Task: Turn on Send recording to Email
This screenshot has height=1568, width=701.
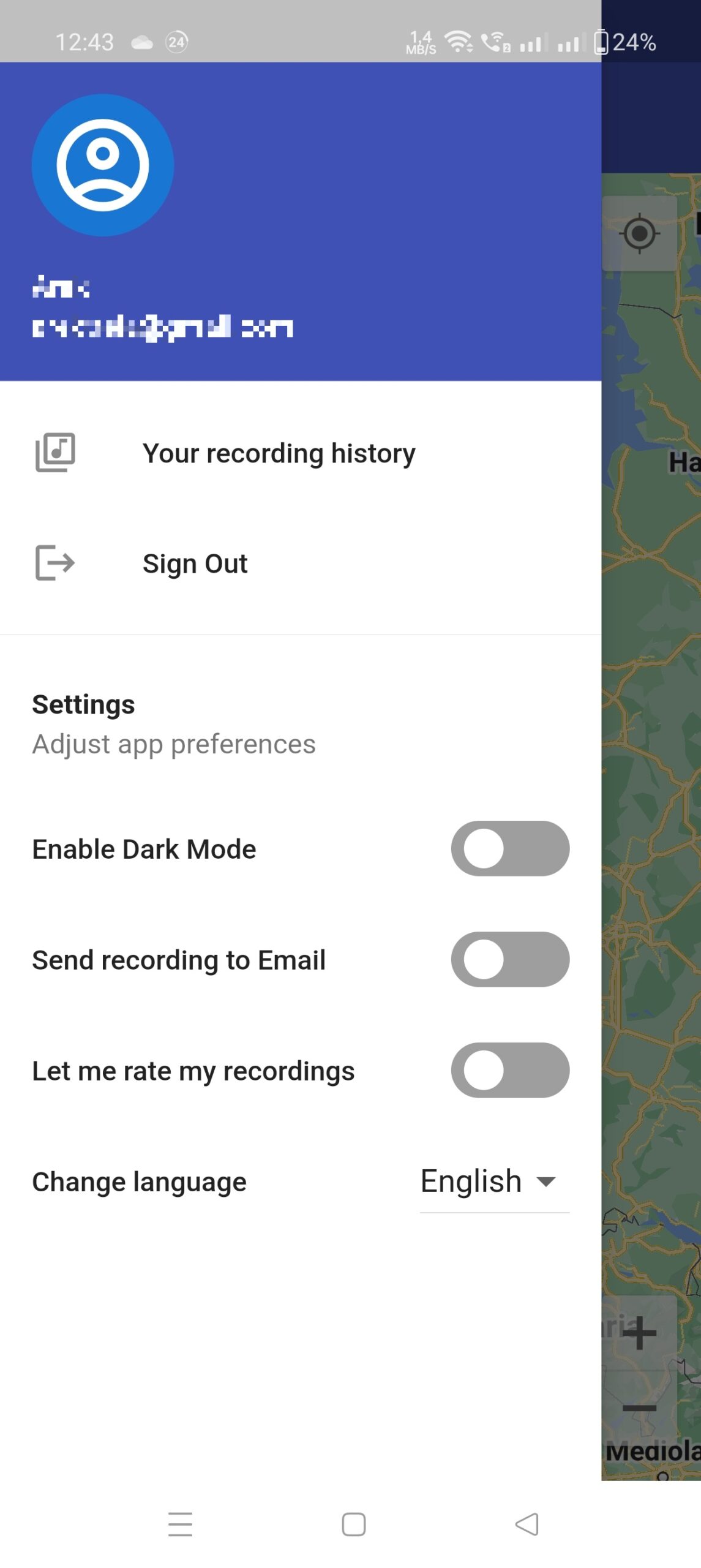Action: pos(509,960)
